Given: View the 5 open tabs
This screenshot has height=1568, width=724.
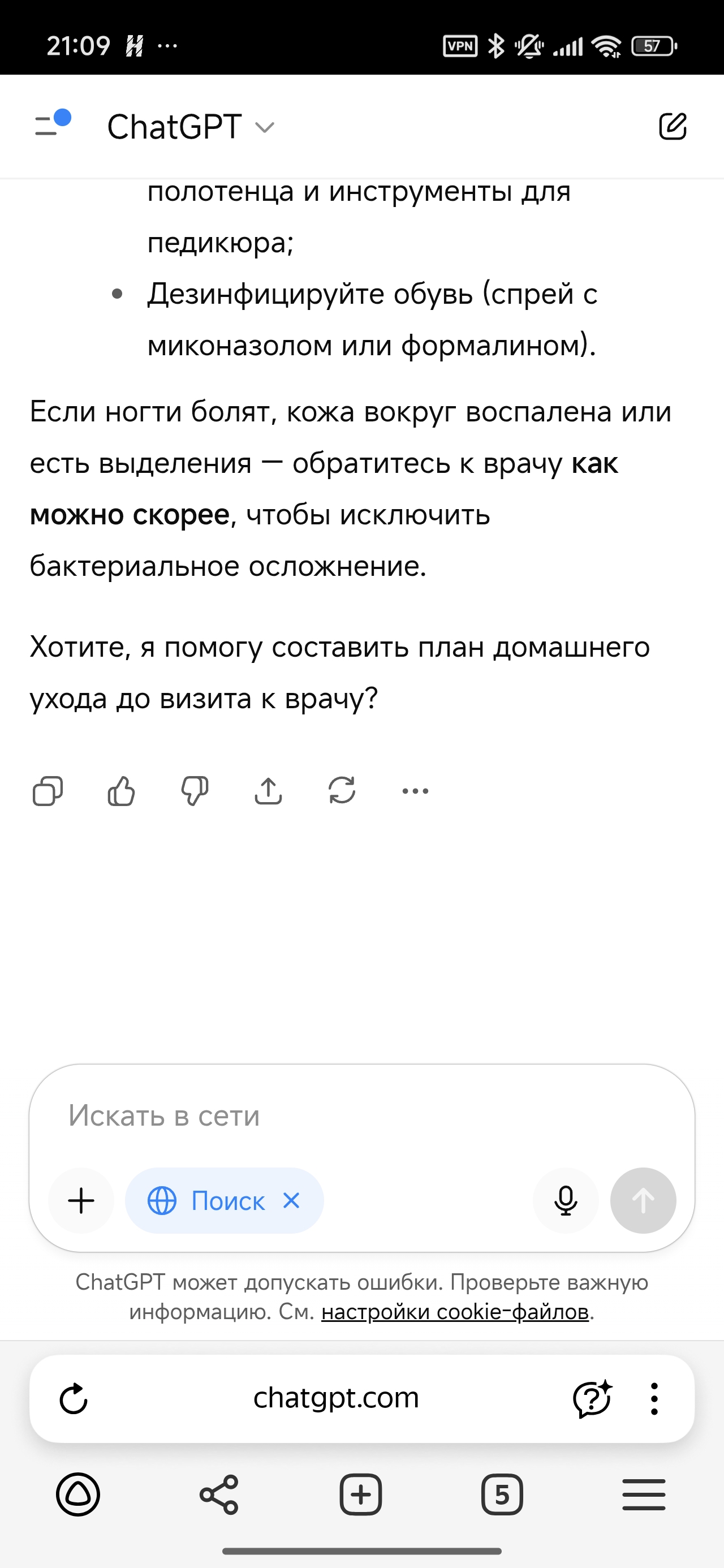Looking at the screenshot, I should 502,1494.
